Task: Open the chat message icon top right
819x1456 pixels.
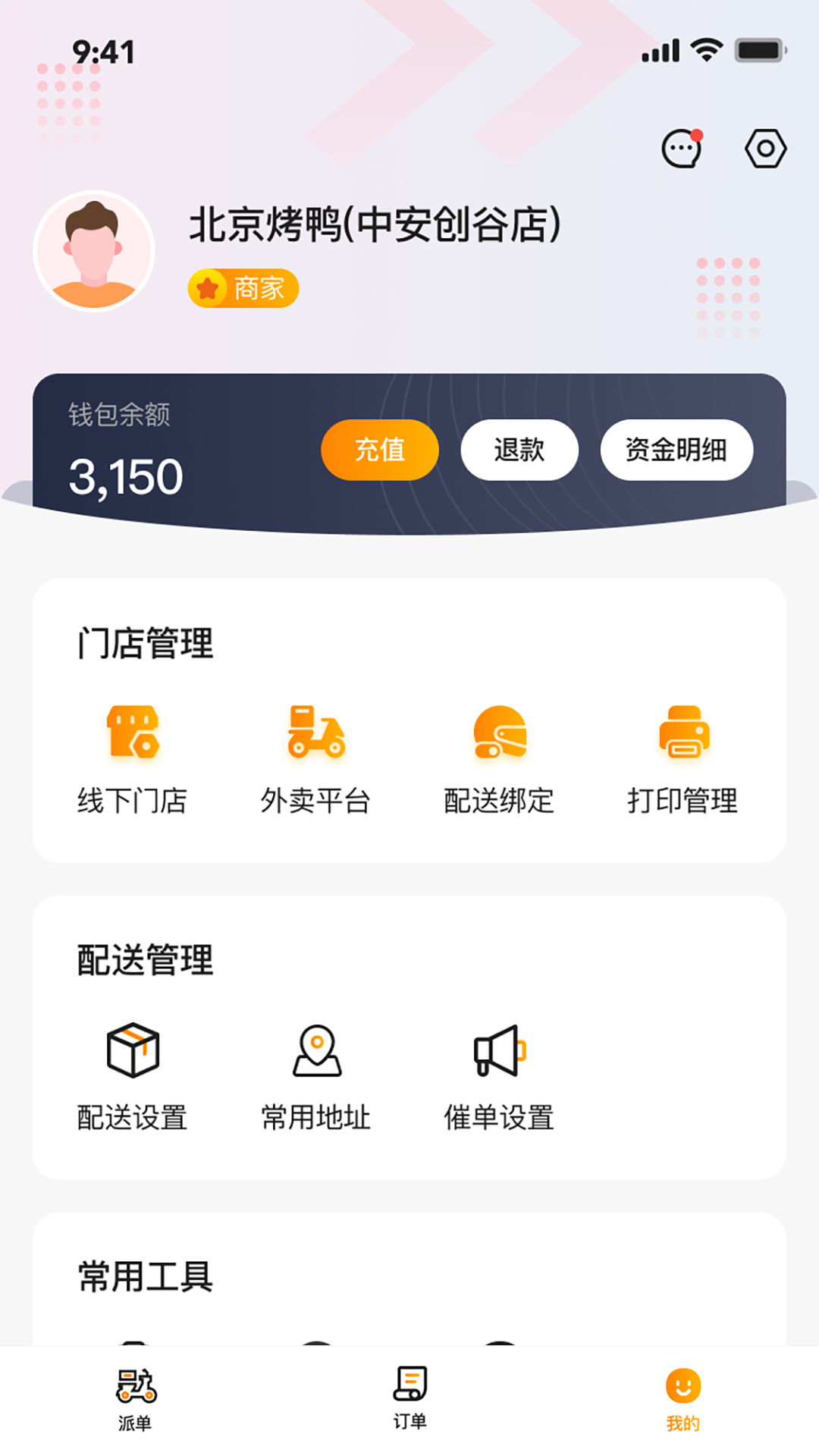Action: click(x=680, y=147)
